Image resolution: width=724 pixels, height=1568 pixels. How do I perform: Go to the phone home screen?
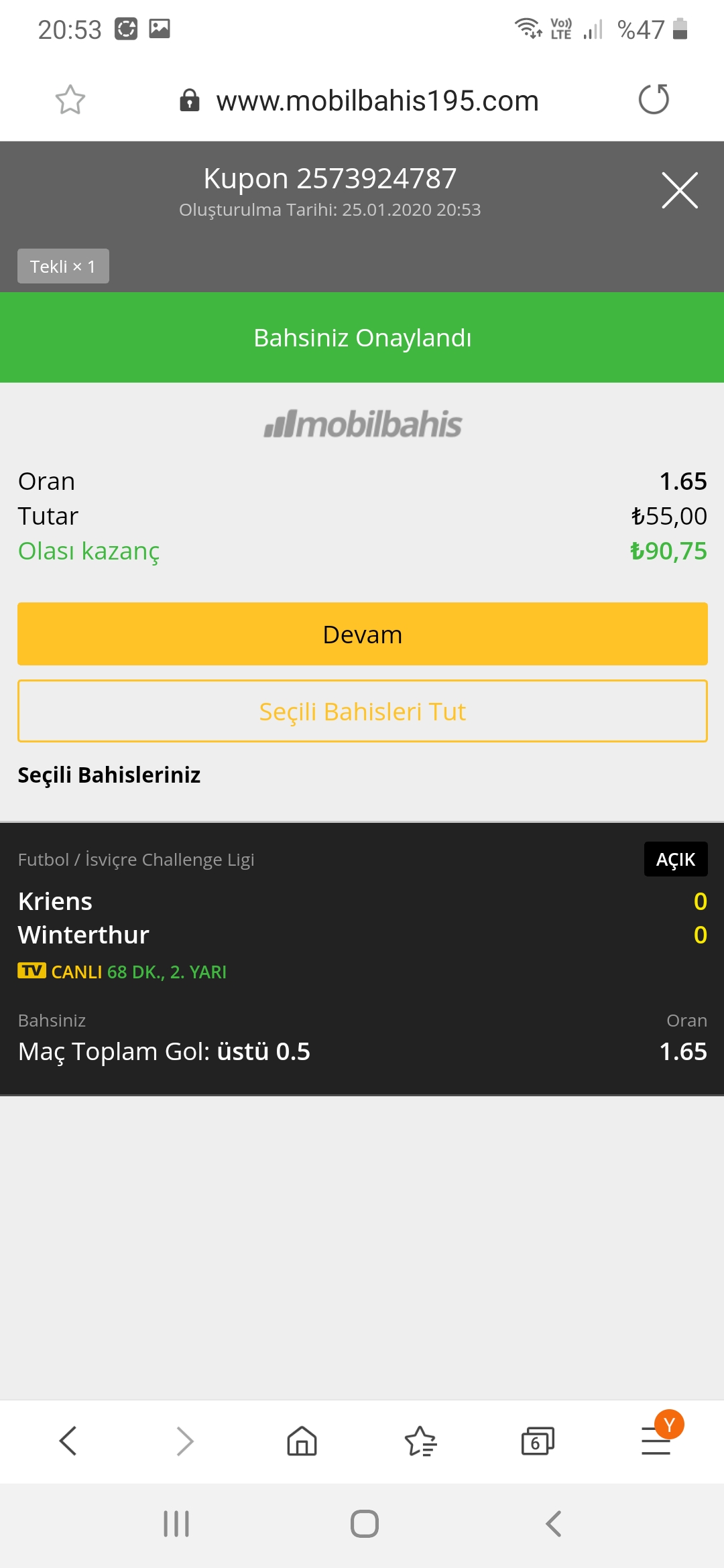click(x=364, y=1523)
